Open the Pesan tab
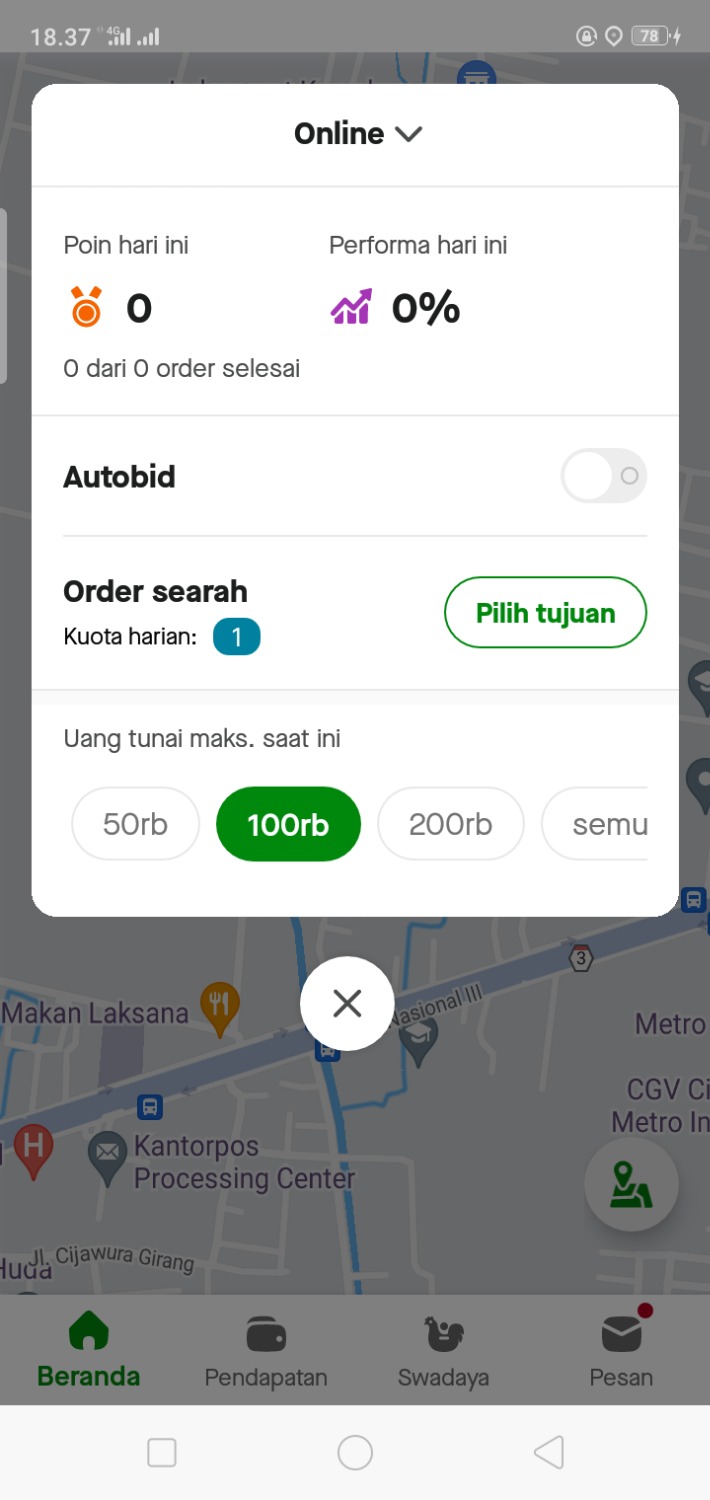The height and width of the screenshot is (1500, 710). coord(621,1351)
